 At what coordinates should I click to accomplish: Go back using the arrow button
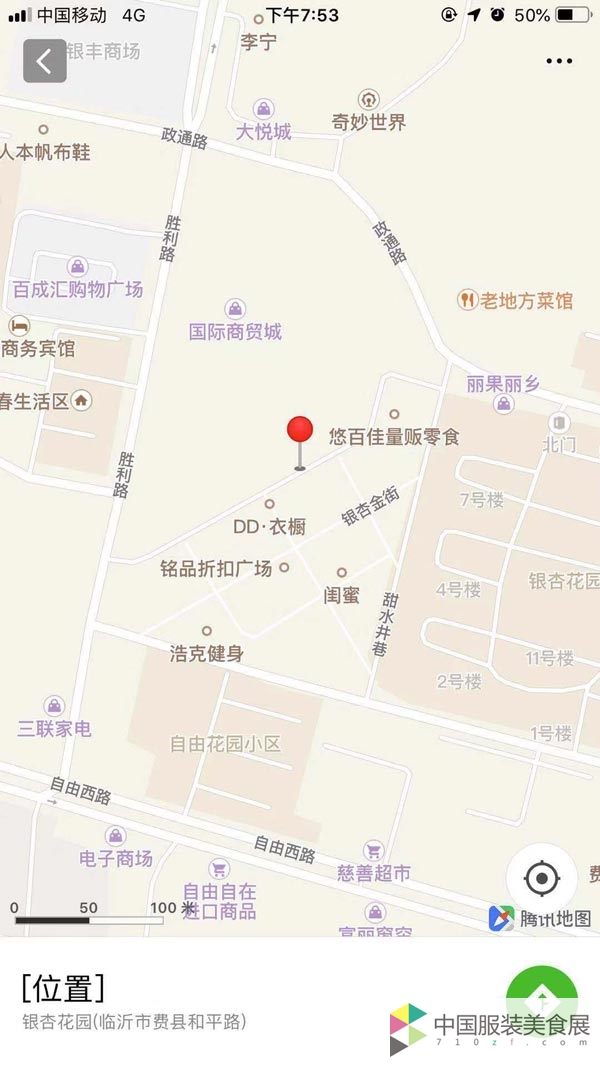45,61
